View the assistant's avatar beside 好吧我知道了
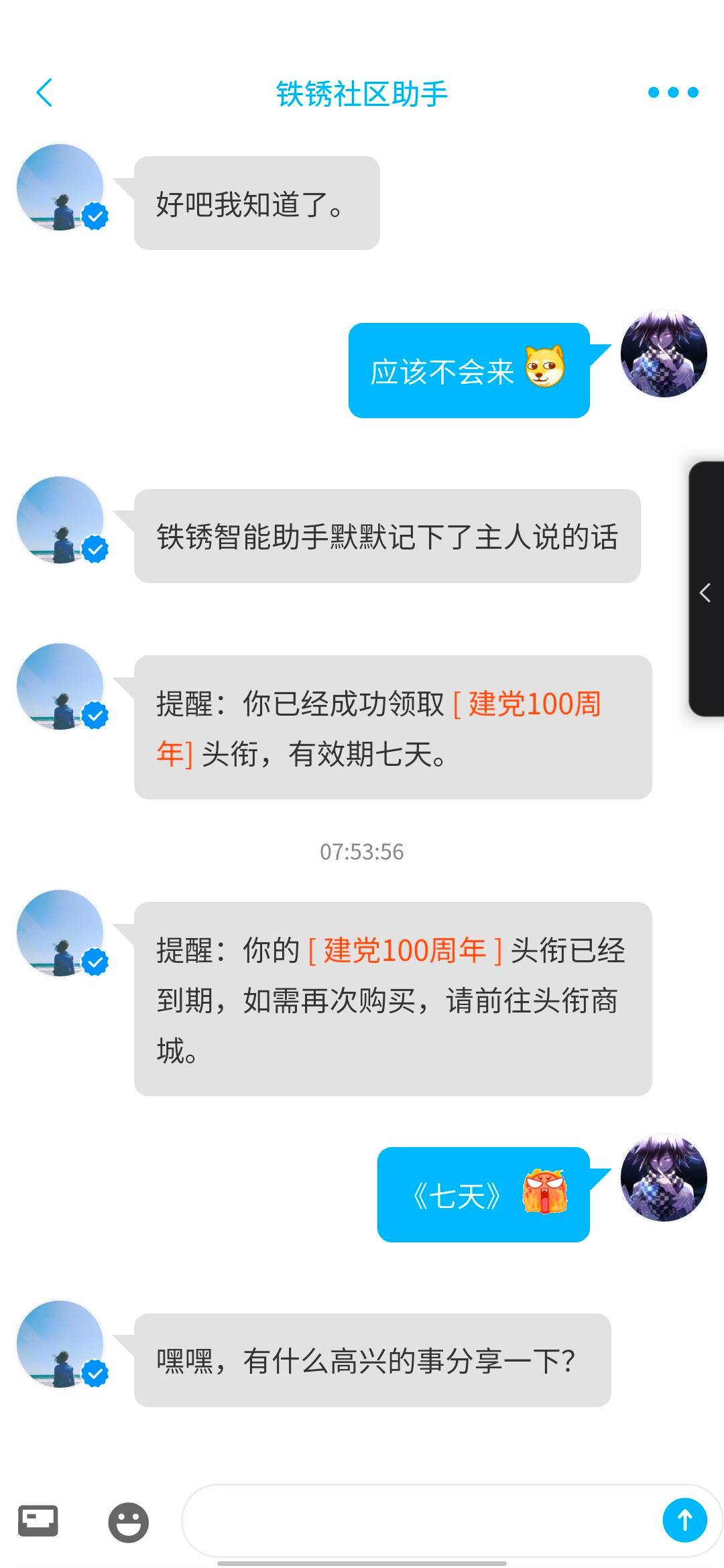Image resolution: width=724 pixels, height=1568 pixels. pos(60,188)
